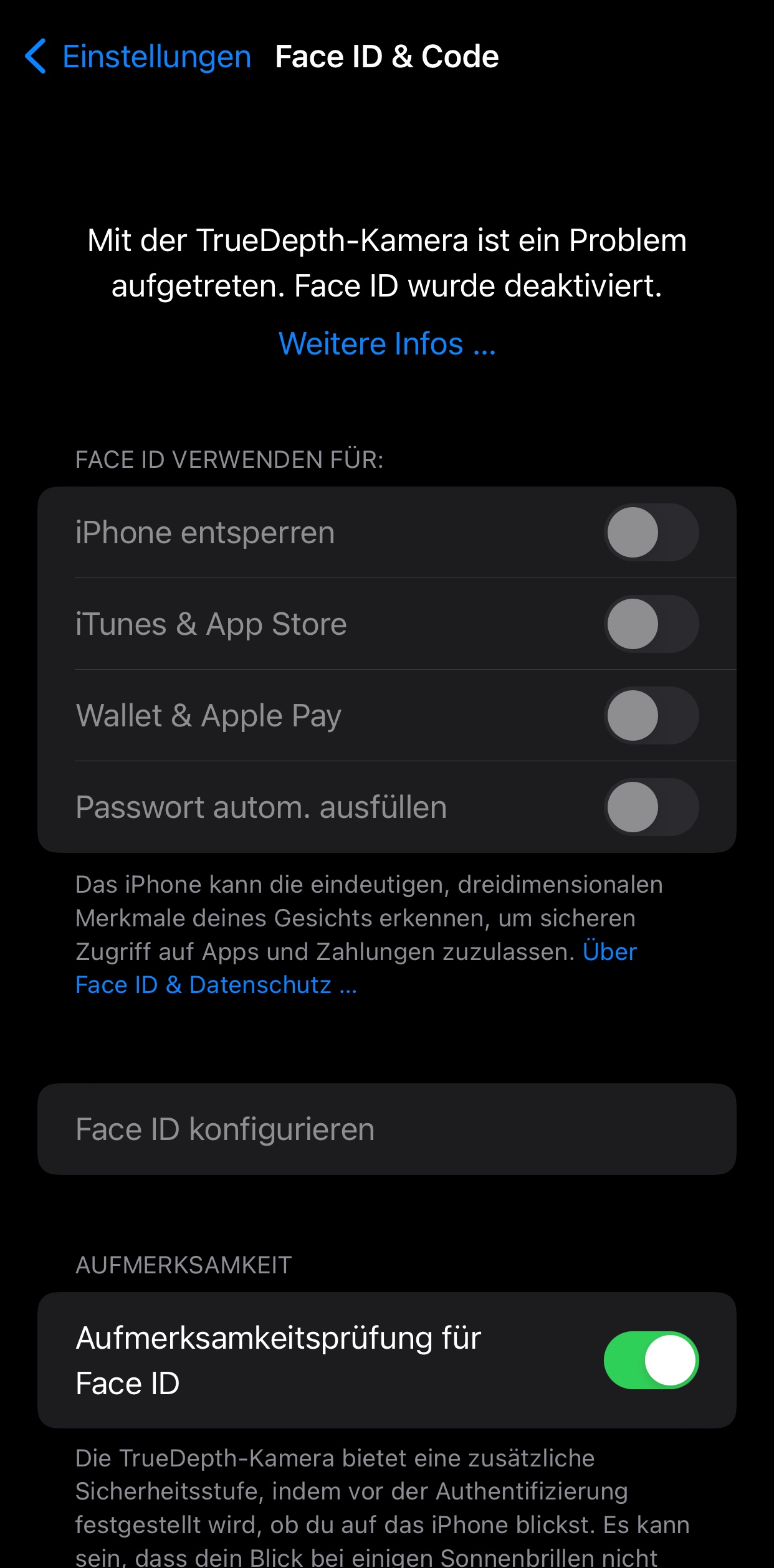Go back to Einstellungen

click(x=138, y=57)
